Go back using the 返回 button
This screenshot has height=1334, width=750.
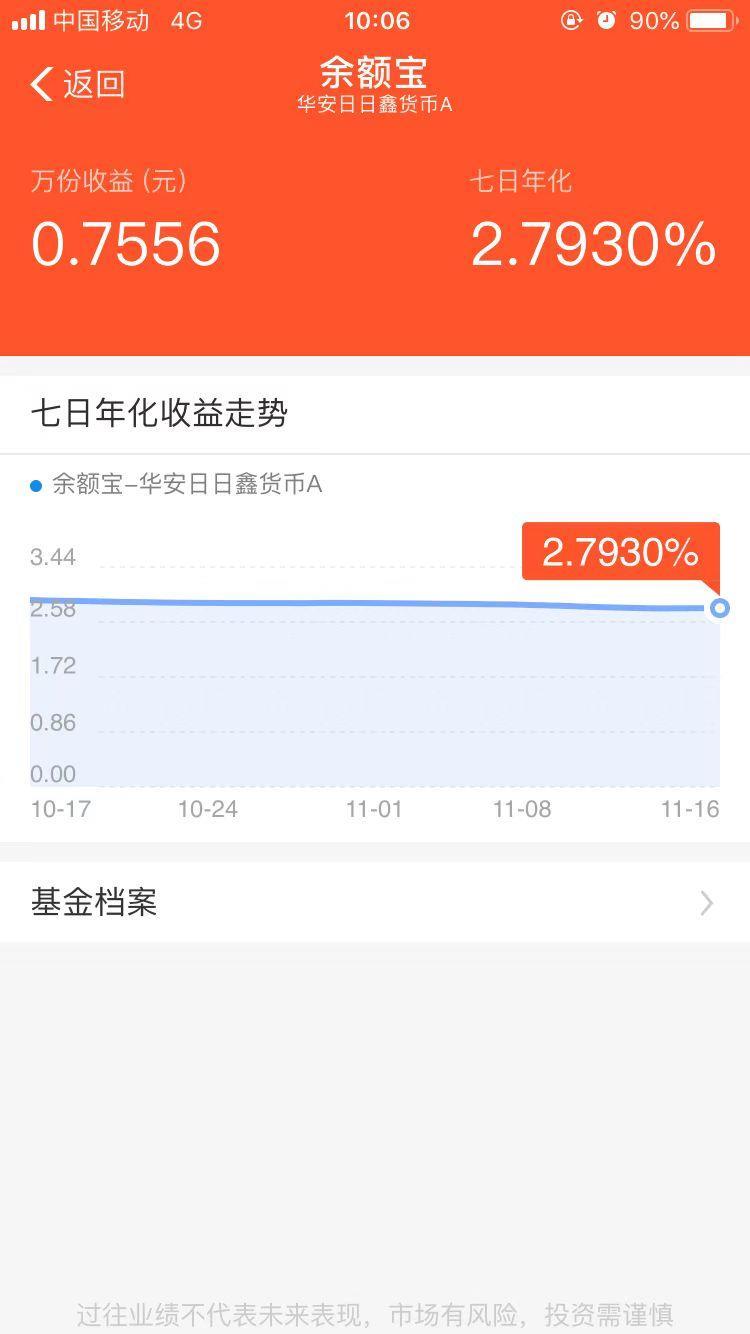(x=78, y=85)
